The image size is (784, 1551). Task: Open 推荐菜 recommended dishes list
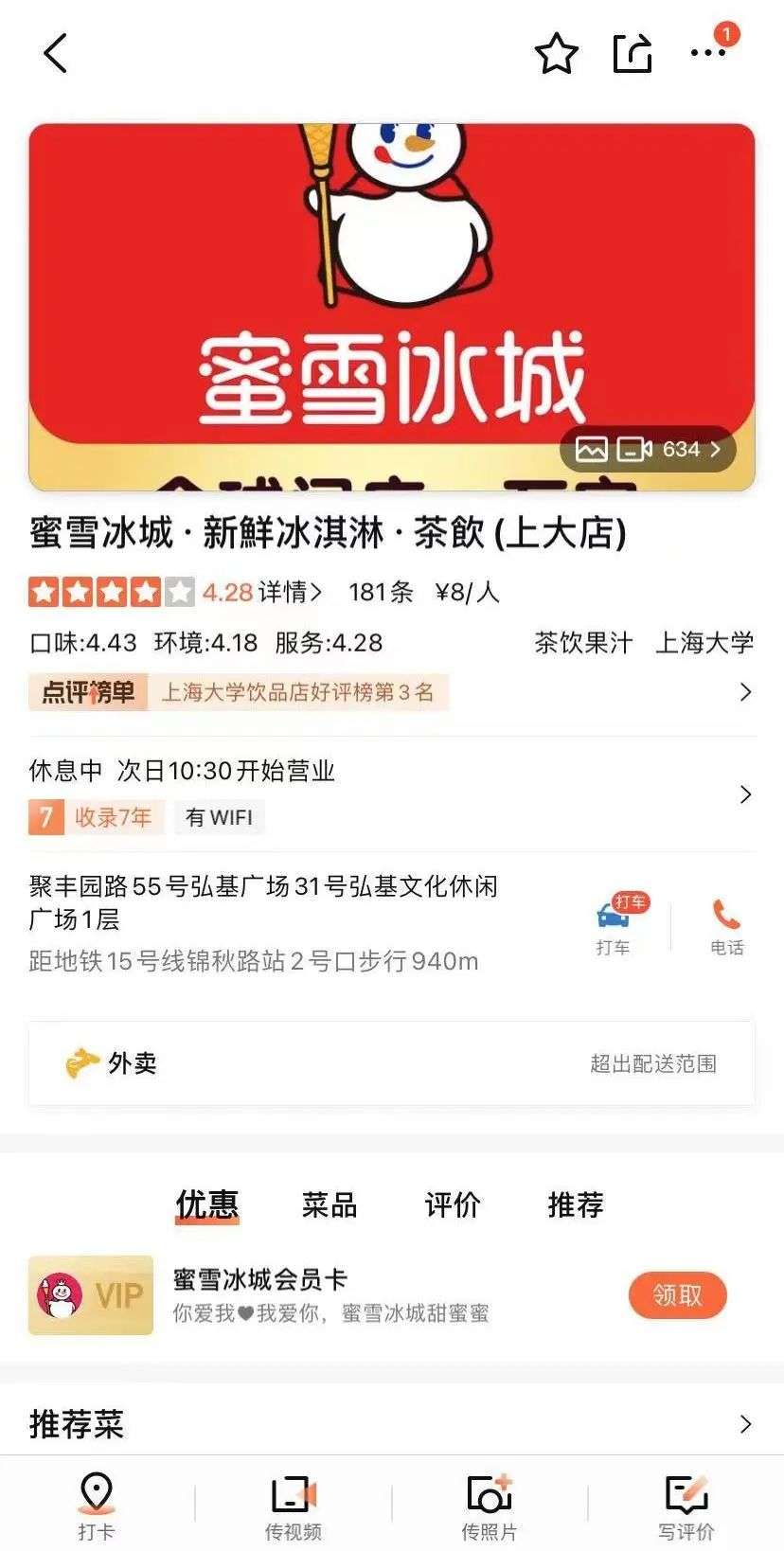click(391, 1423)
